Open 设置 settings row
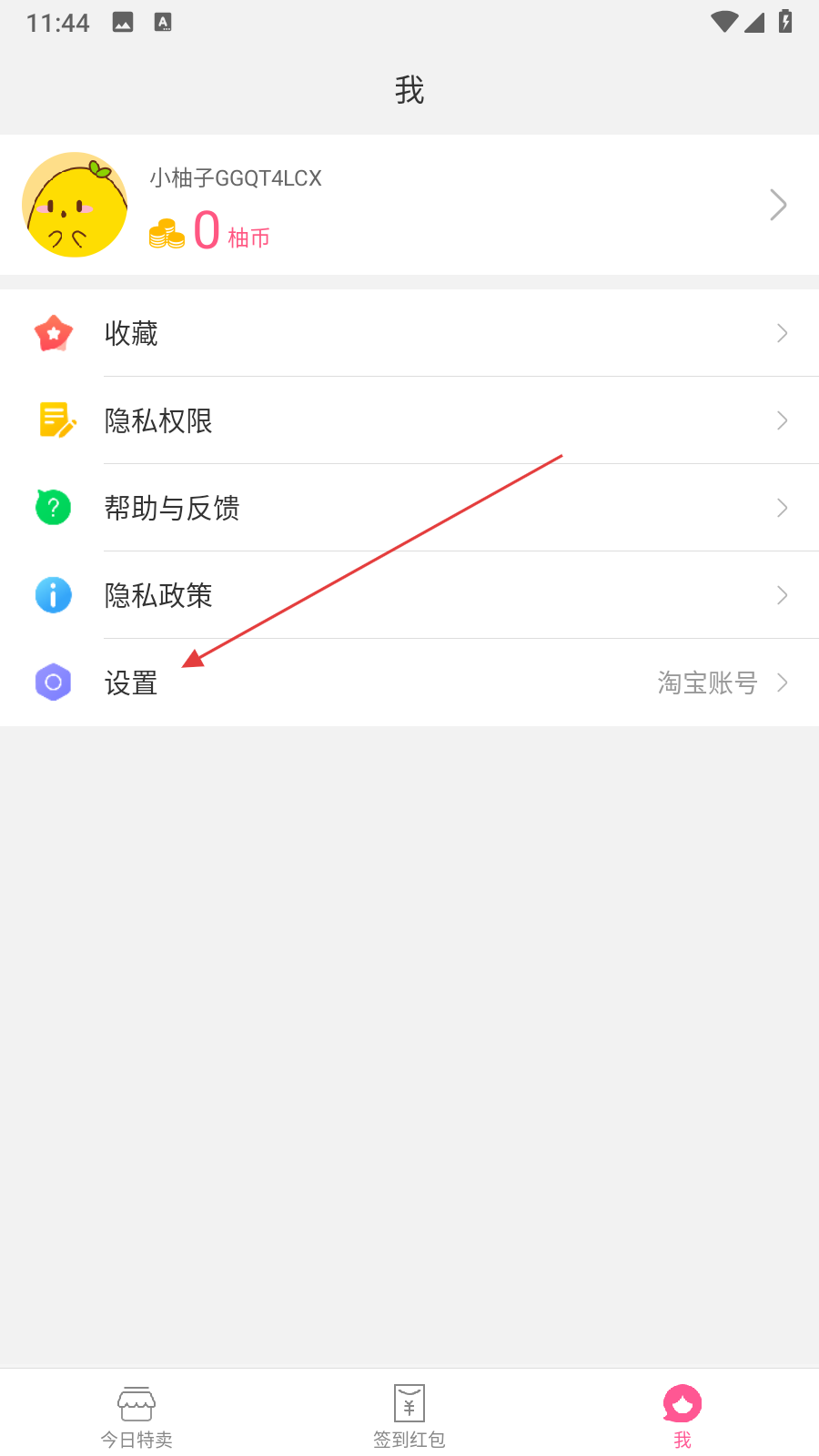This screenshot has height=1456, width=819. (x=409, y=682)
